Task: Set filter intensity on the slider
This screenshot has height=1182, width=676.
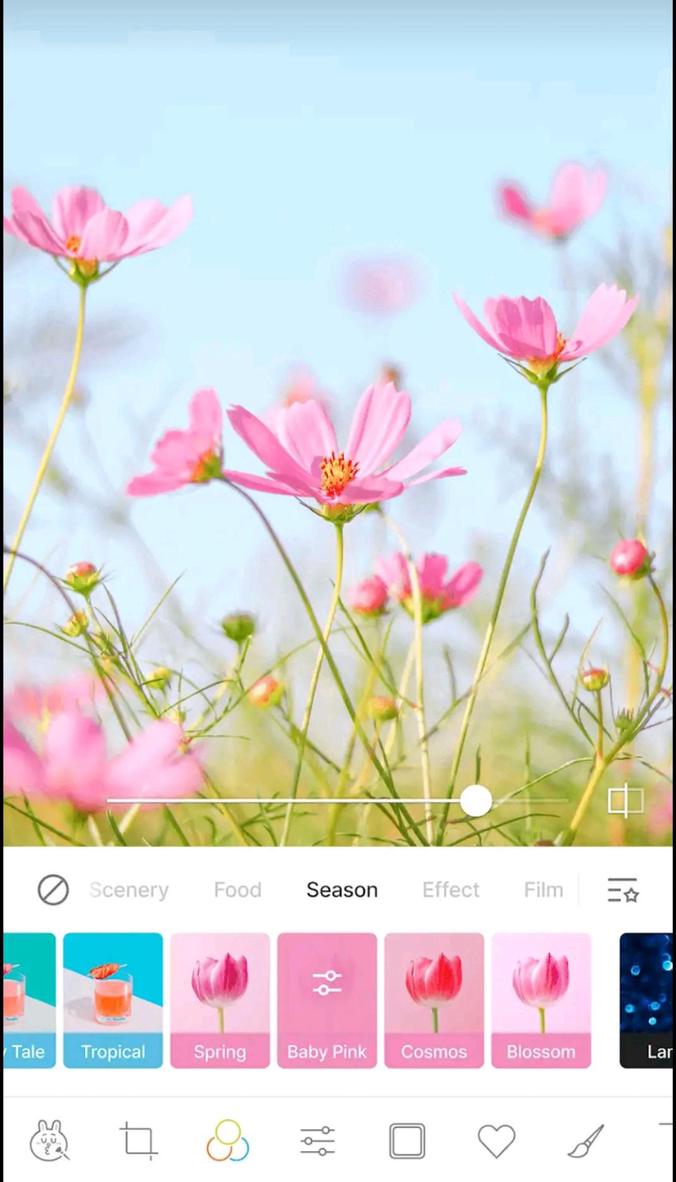Action: click(476, 801)
